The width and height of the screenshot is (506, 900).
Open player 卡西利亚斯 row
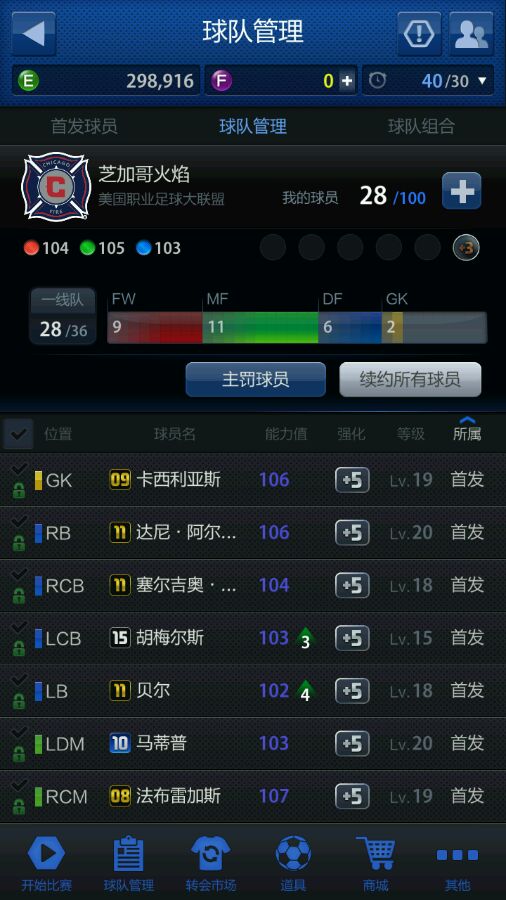(x=253, y=480)
